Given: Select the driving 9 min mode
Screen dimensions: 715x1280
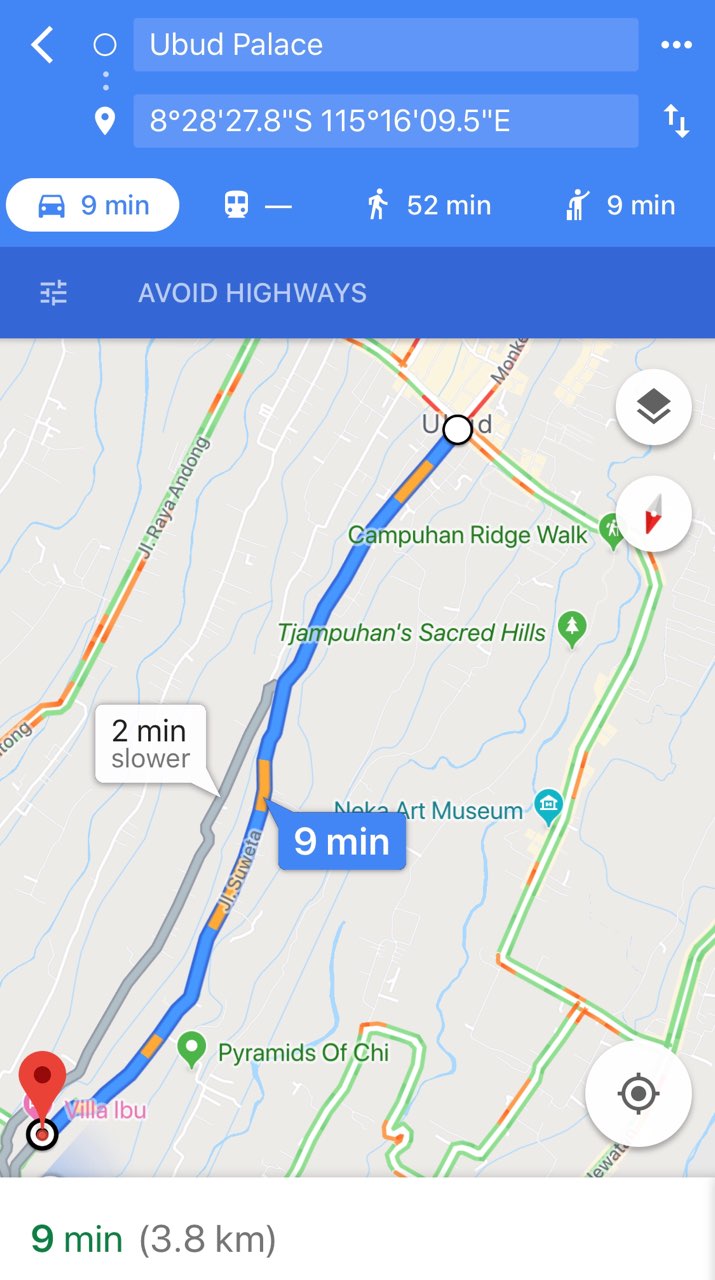Looking at the screenshot, I should (93, 206).
